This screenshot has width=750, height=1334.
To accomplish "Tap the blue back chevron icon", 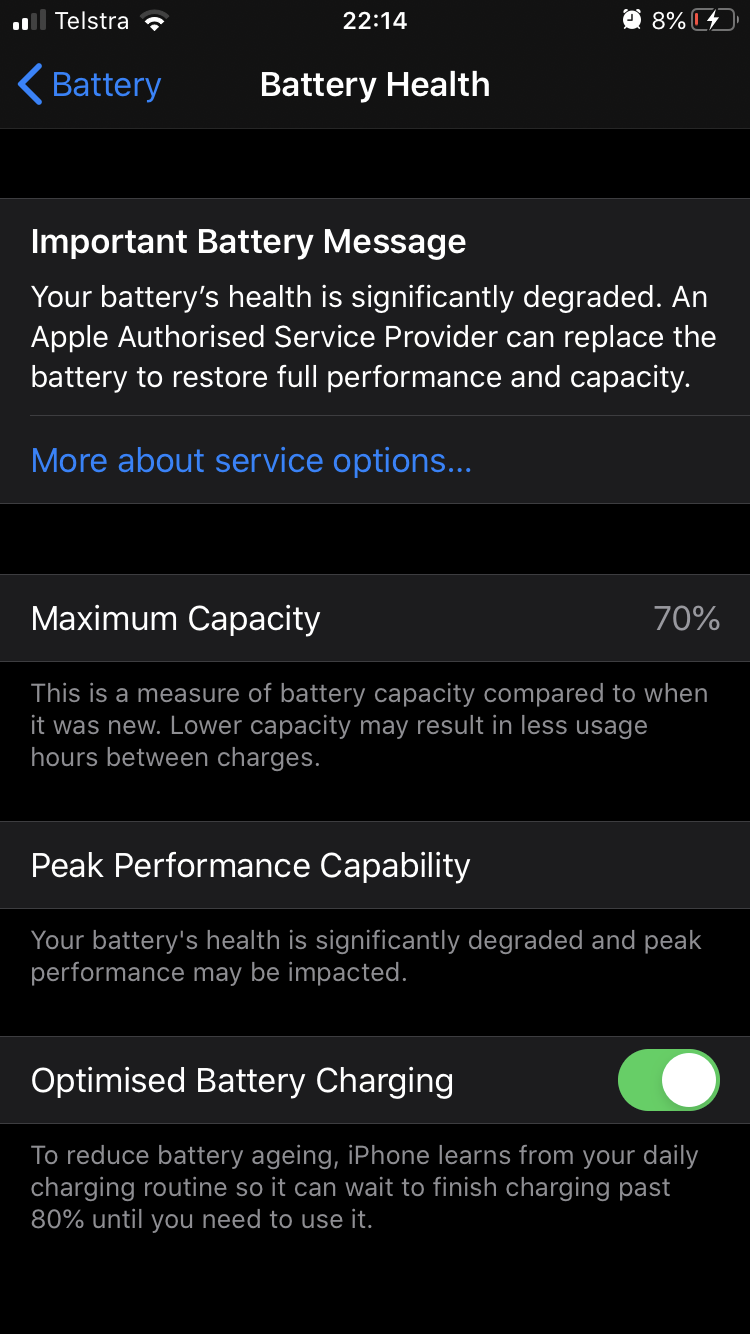I will pos(29,85).
